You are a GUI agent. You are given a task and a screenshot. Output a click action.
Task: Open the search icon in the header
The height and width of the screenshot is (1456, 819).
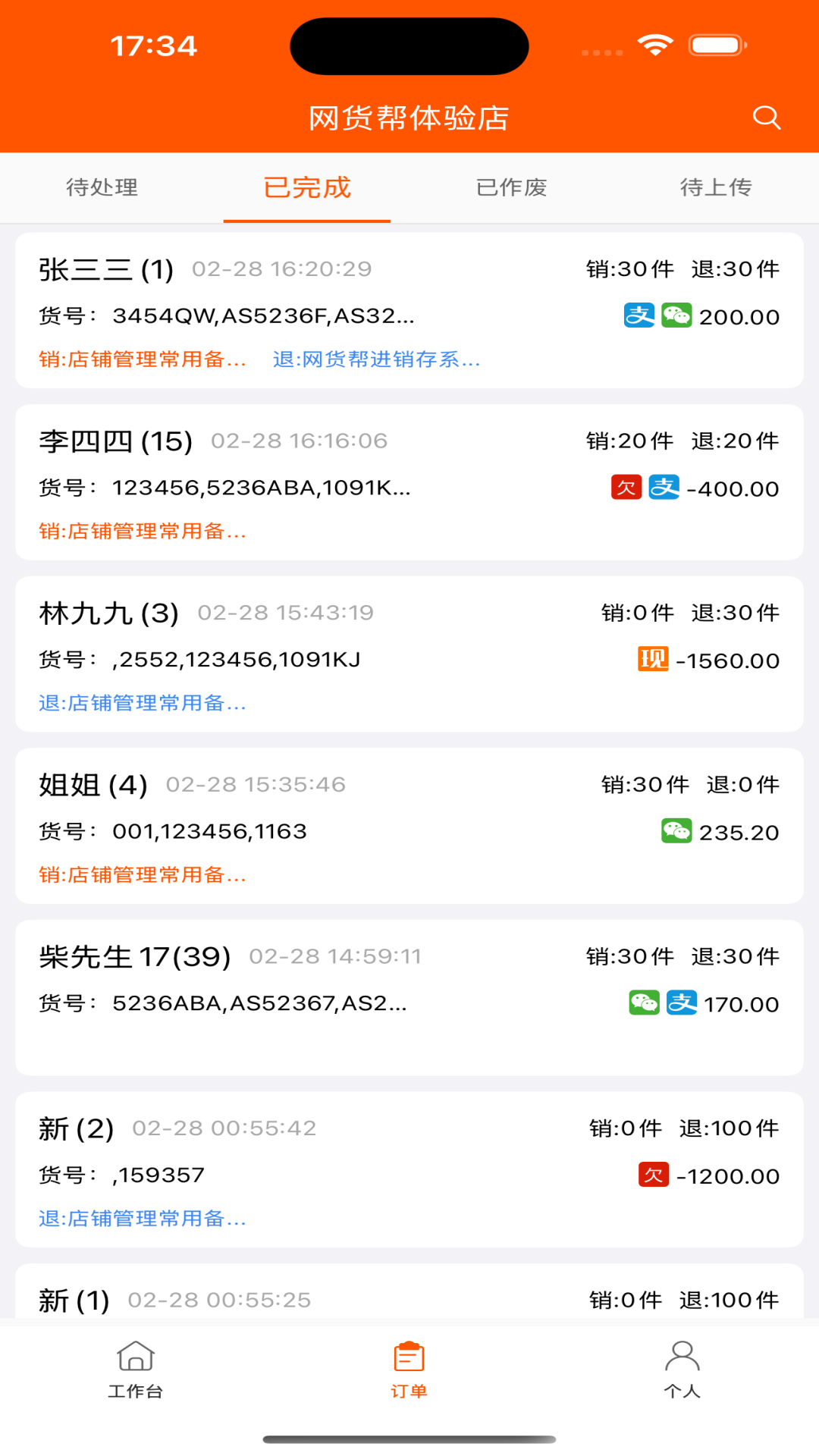point(766,118)
